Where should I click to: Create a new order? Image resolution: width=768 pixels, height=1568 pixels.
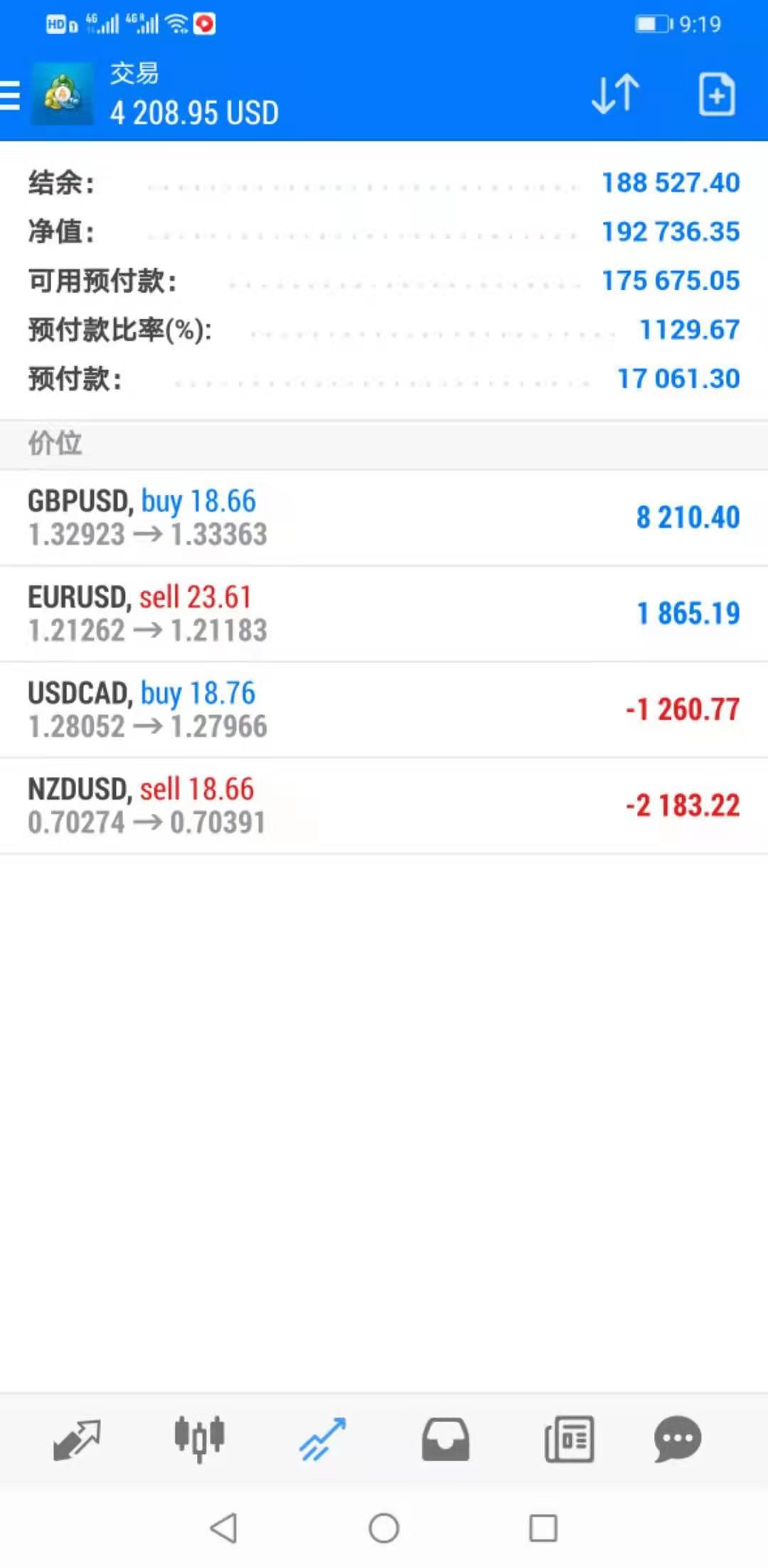pos(717,94)
